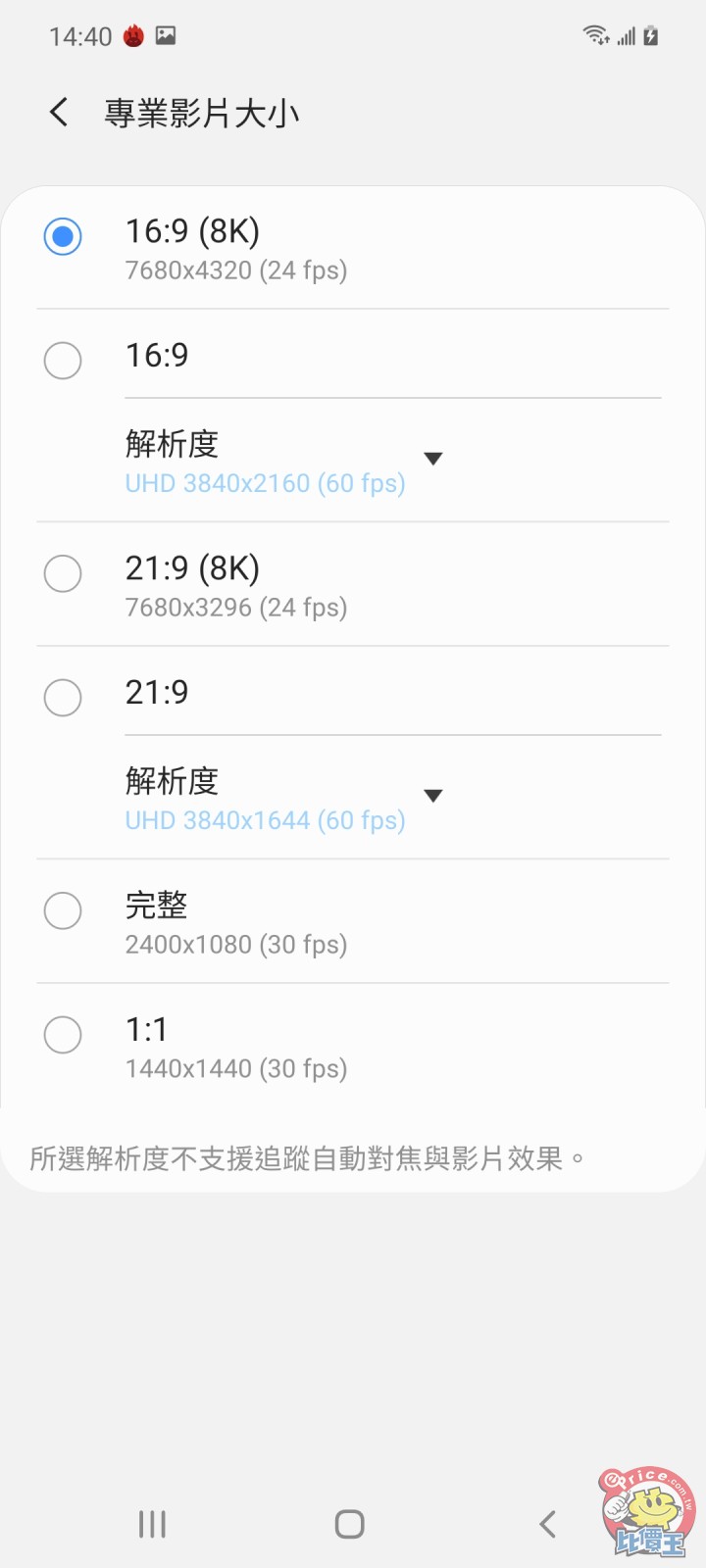Viewport: 706px width, 1568px height.
Task: Select the 16:9 video size option
Action: [63, 361]
